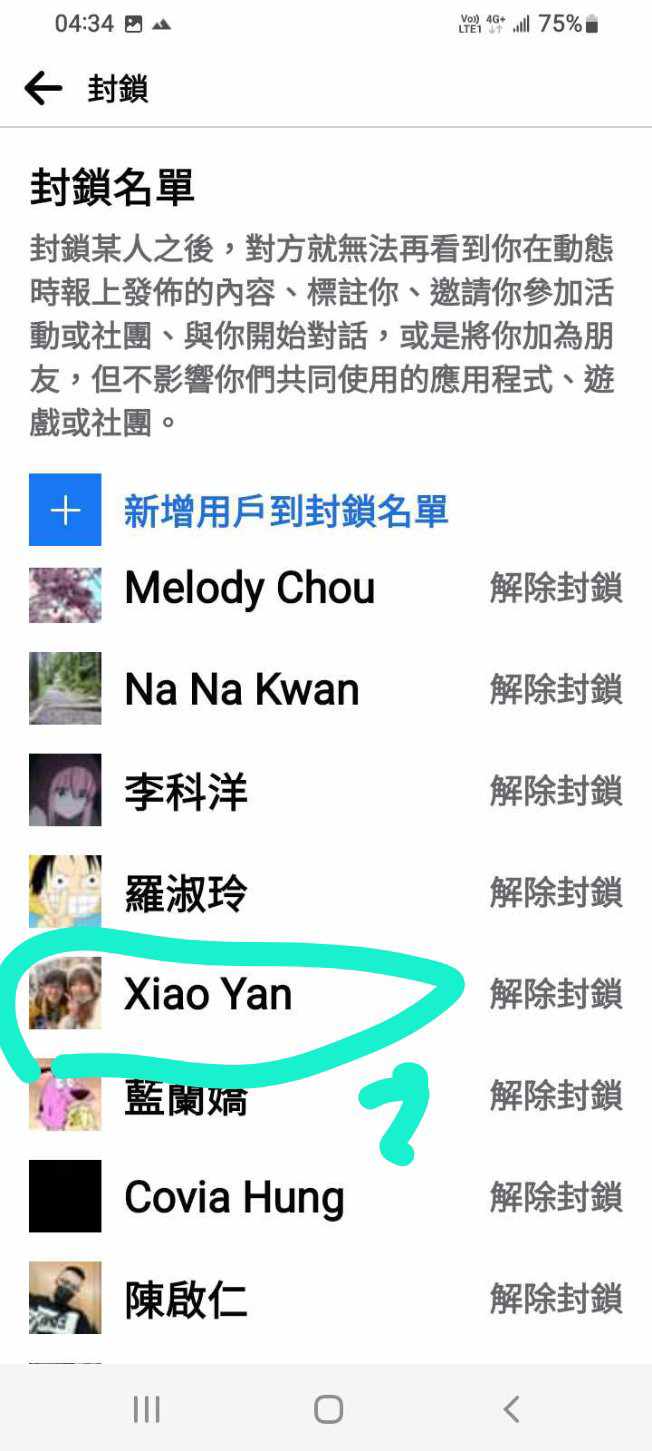Unblock Melody Chou

(556, 588)
